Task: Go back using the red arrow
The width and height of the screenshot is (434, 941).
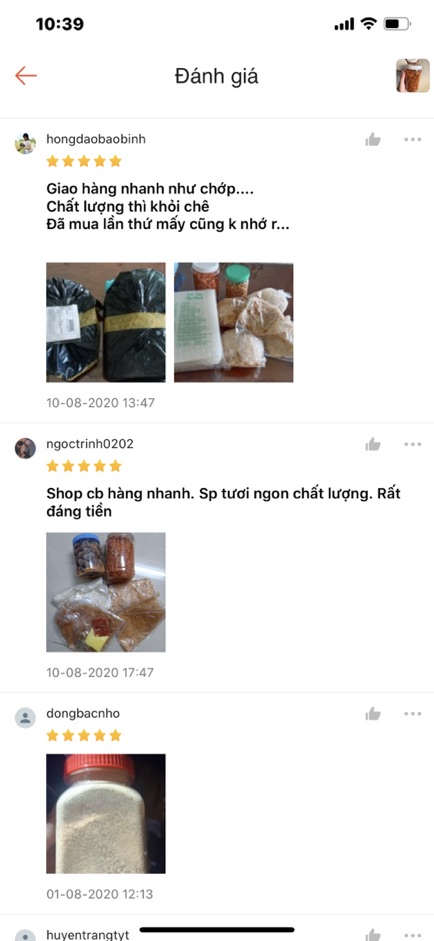Action: pyautogui.click(x=26, y=76)
